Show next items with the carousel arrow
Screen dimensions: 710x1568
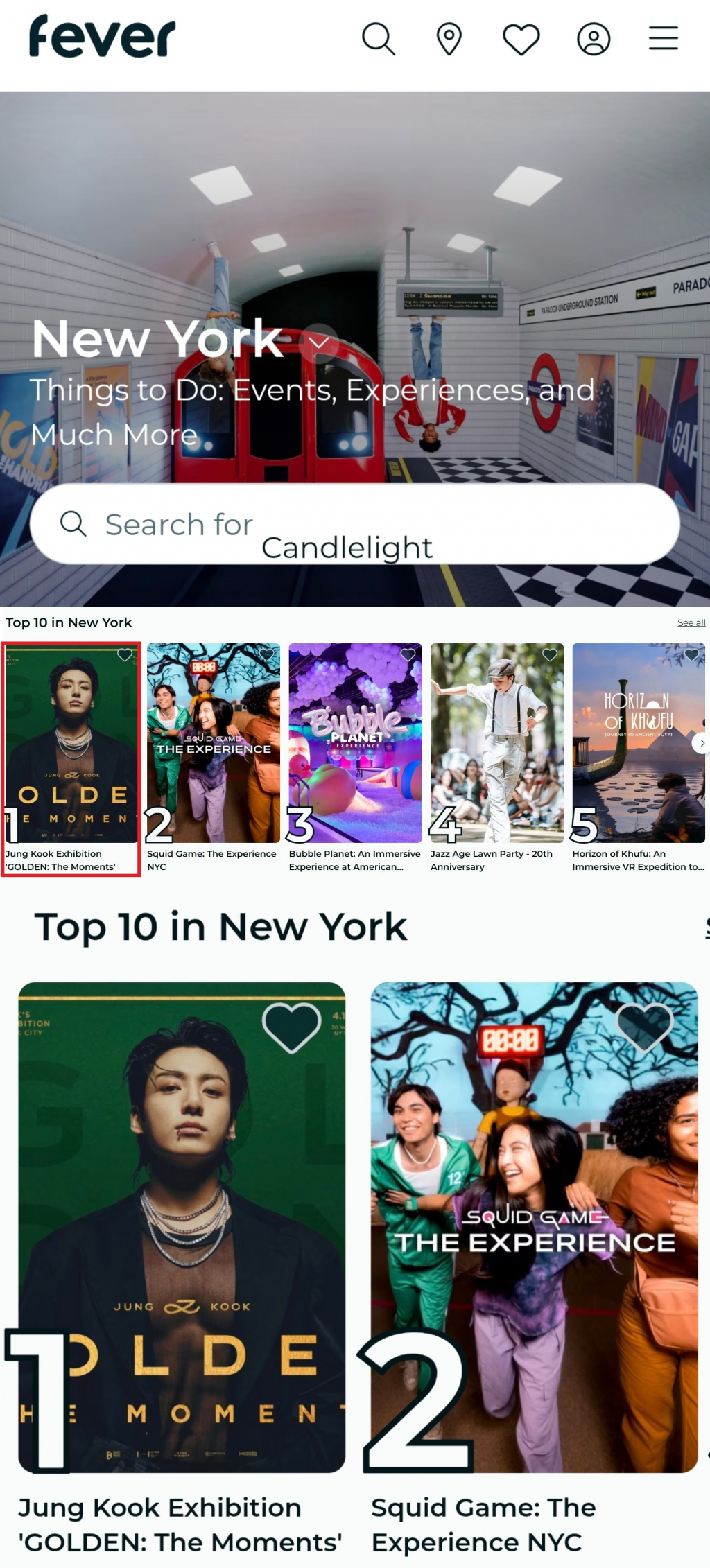(702, 743)
